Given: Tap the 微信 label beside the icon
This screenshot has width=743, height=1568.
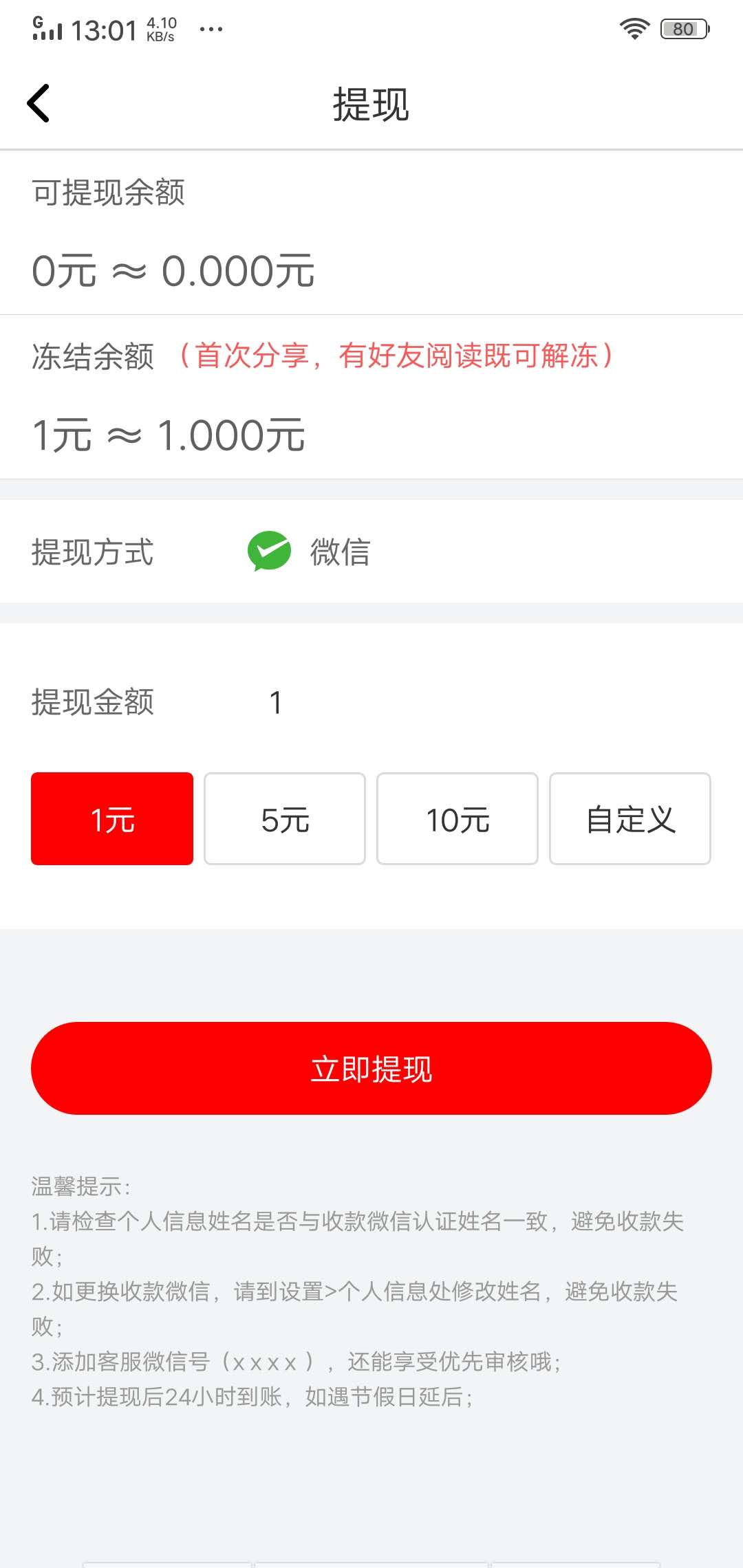Looking at the screenshot, I should [340, 552].
